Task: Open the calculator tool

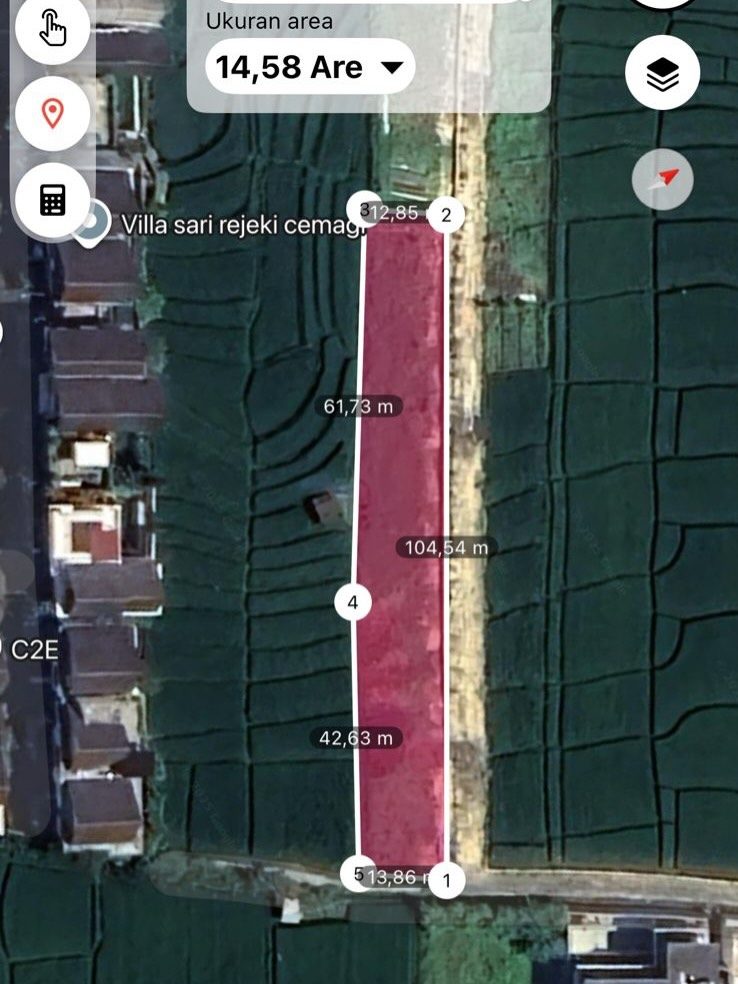Action: click(x=52, y=200)
